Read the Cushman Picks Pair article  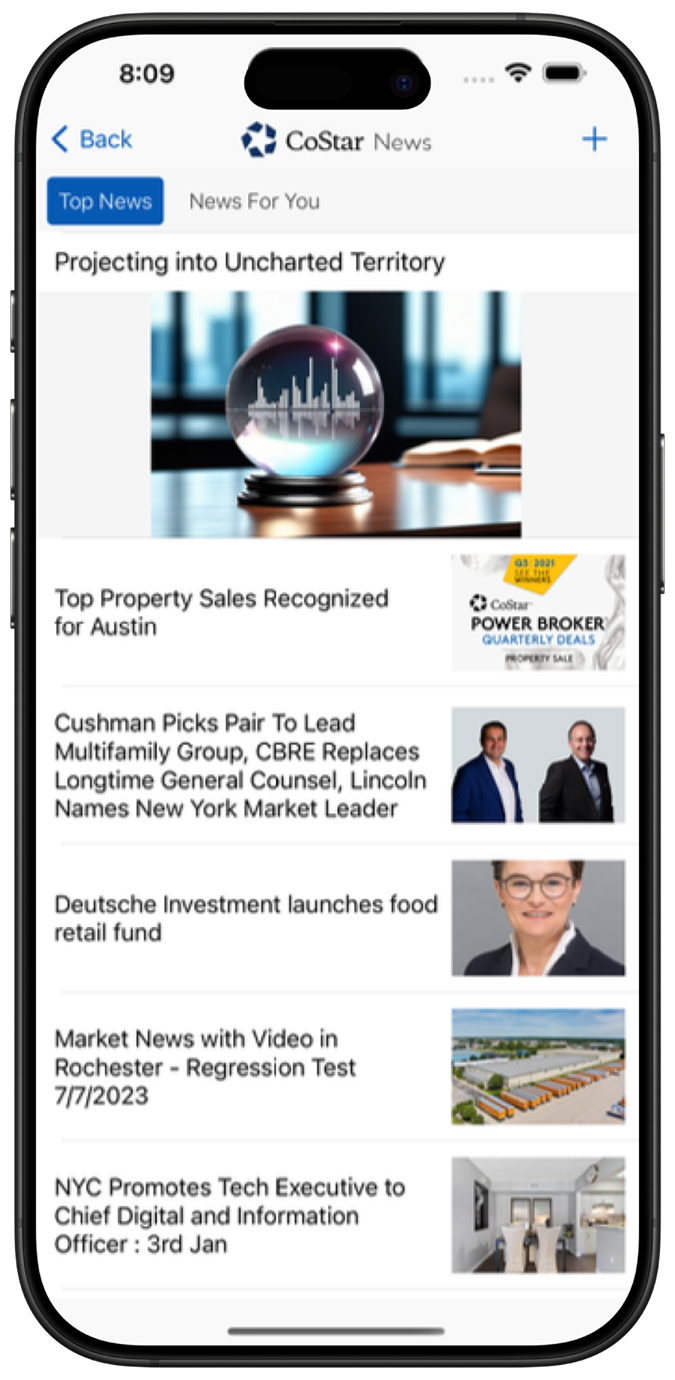(240, 765)
